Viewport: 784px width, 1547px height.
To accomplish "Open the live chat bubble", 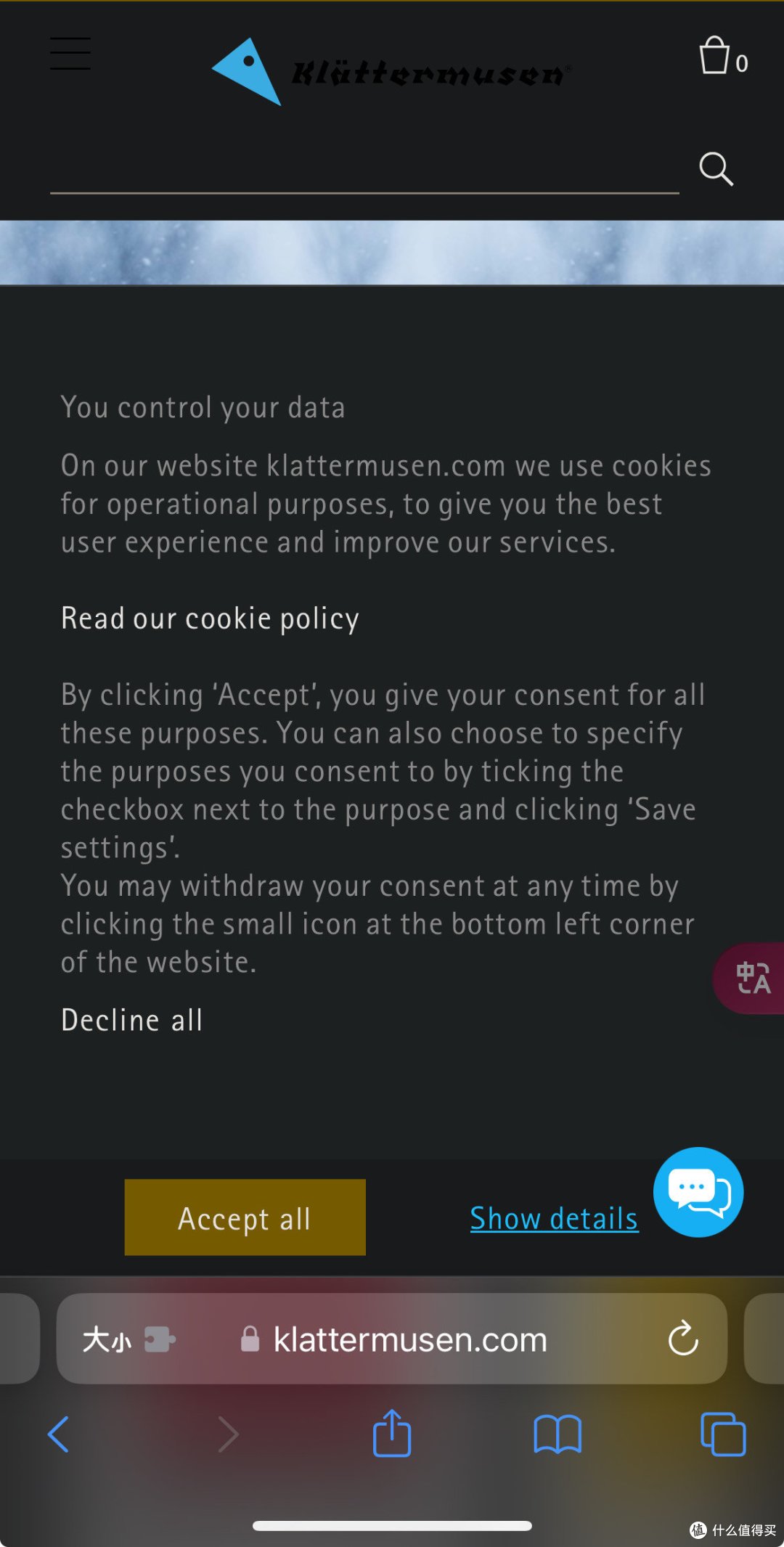I will coord(698,1192).
